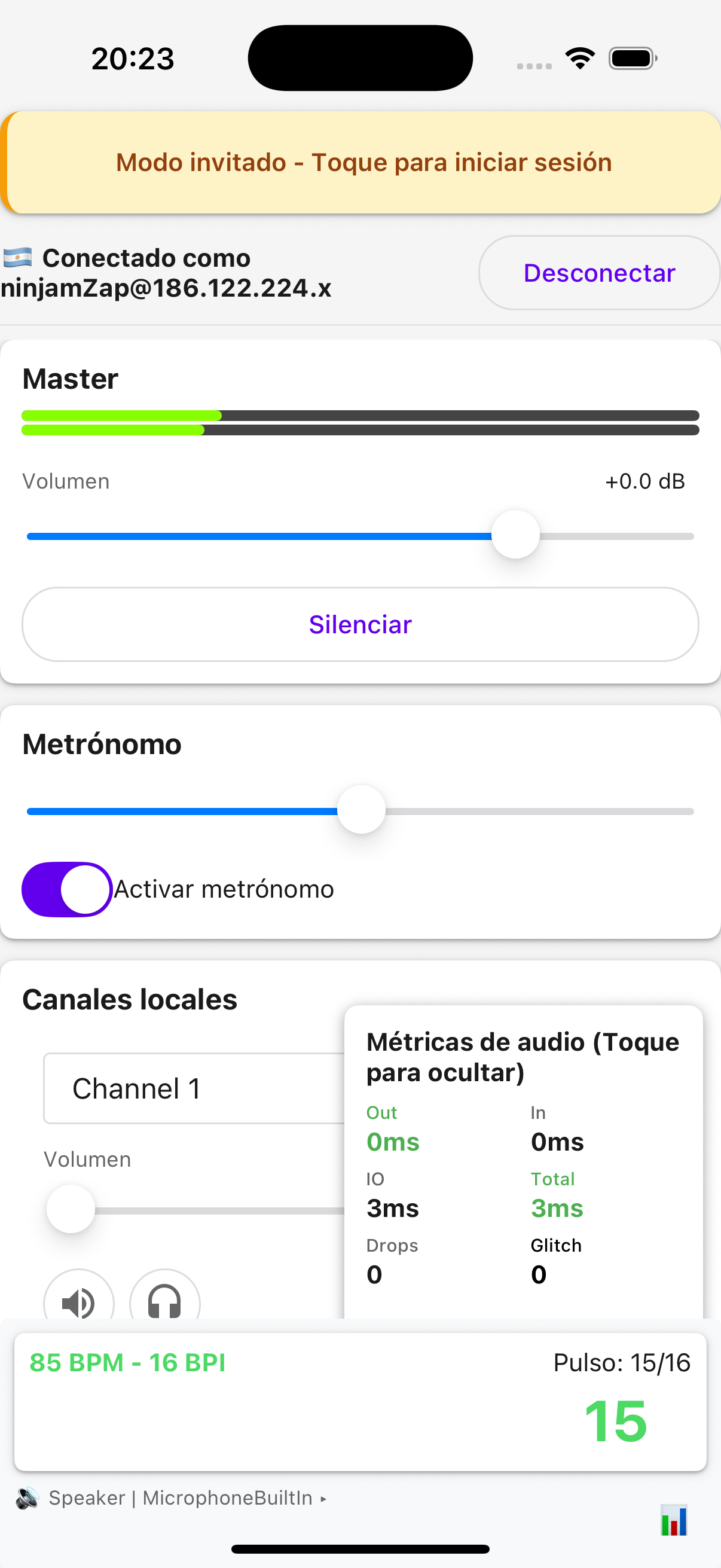
Task: Tap the 85 BPM - 16 BPI label
Action: point(128,1363)
